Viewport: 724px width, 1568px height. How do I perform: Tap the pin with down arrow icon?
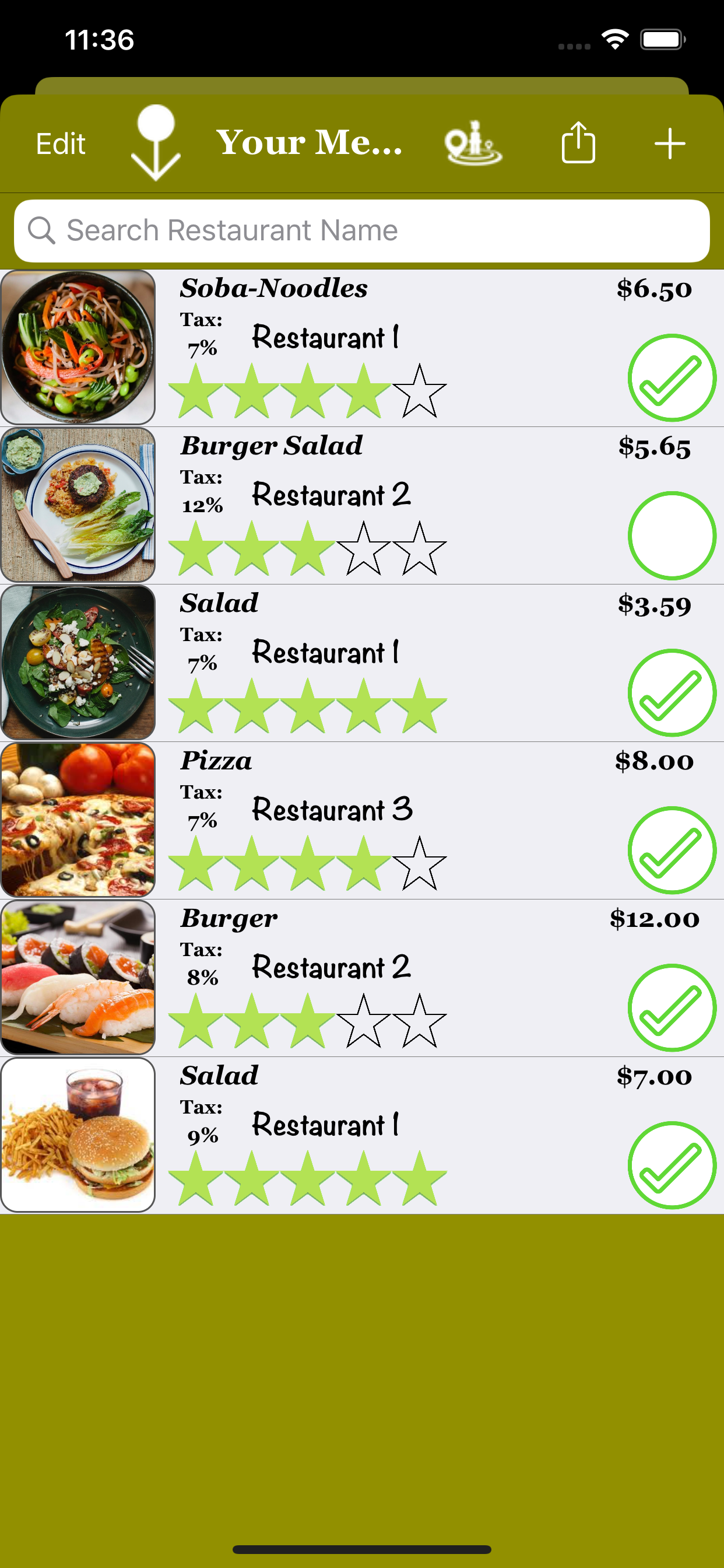pos(156,143)
